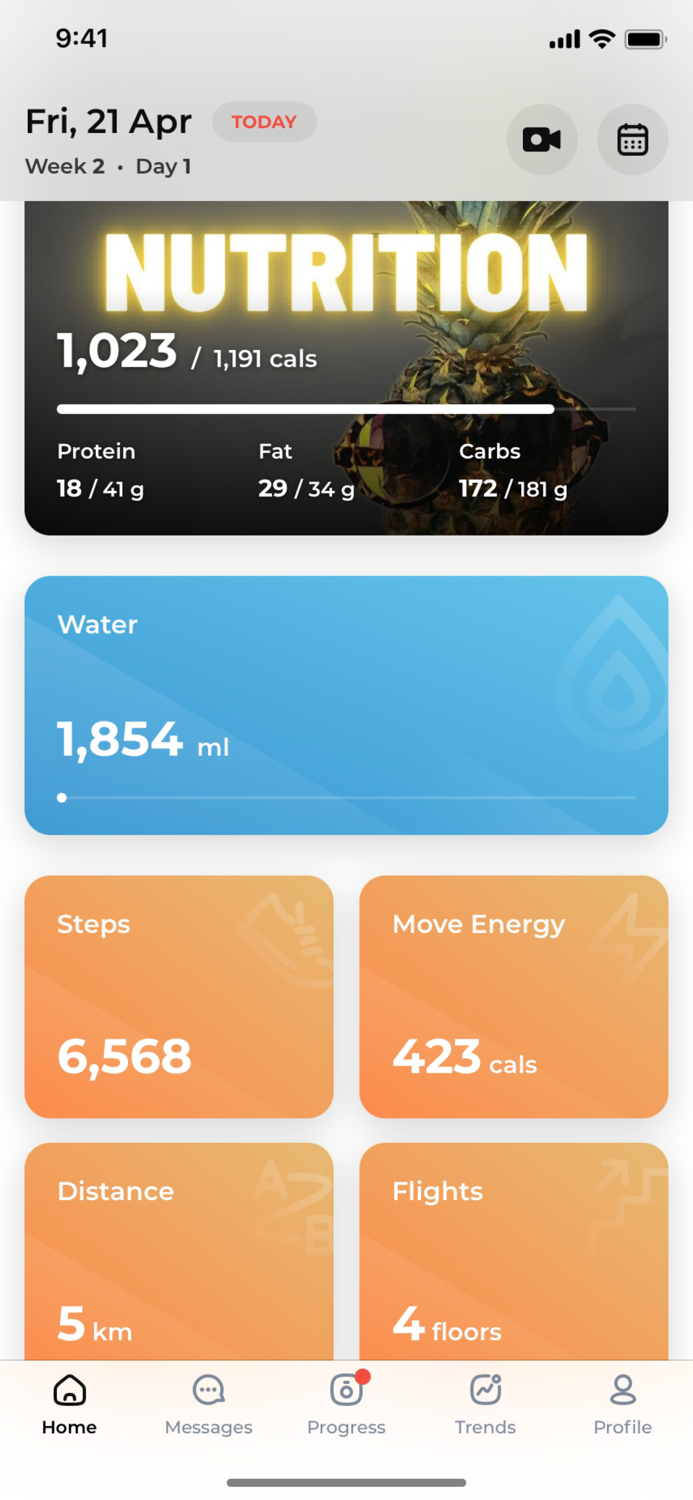
Task: Open the calendar icon
Action: [x=632, y=140]
